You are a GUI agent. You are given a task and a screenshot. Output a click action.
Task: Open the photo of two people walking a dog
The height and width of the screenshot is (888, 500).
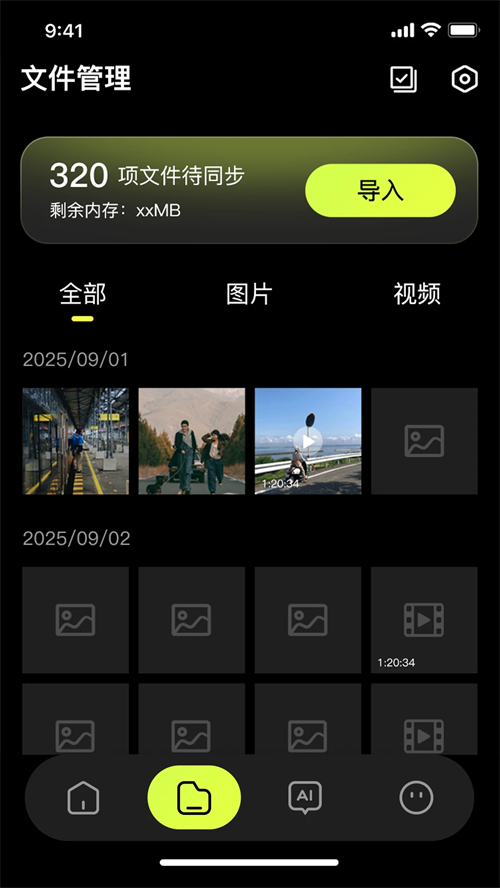[192, 441]
